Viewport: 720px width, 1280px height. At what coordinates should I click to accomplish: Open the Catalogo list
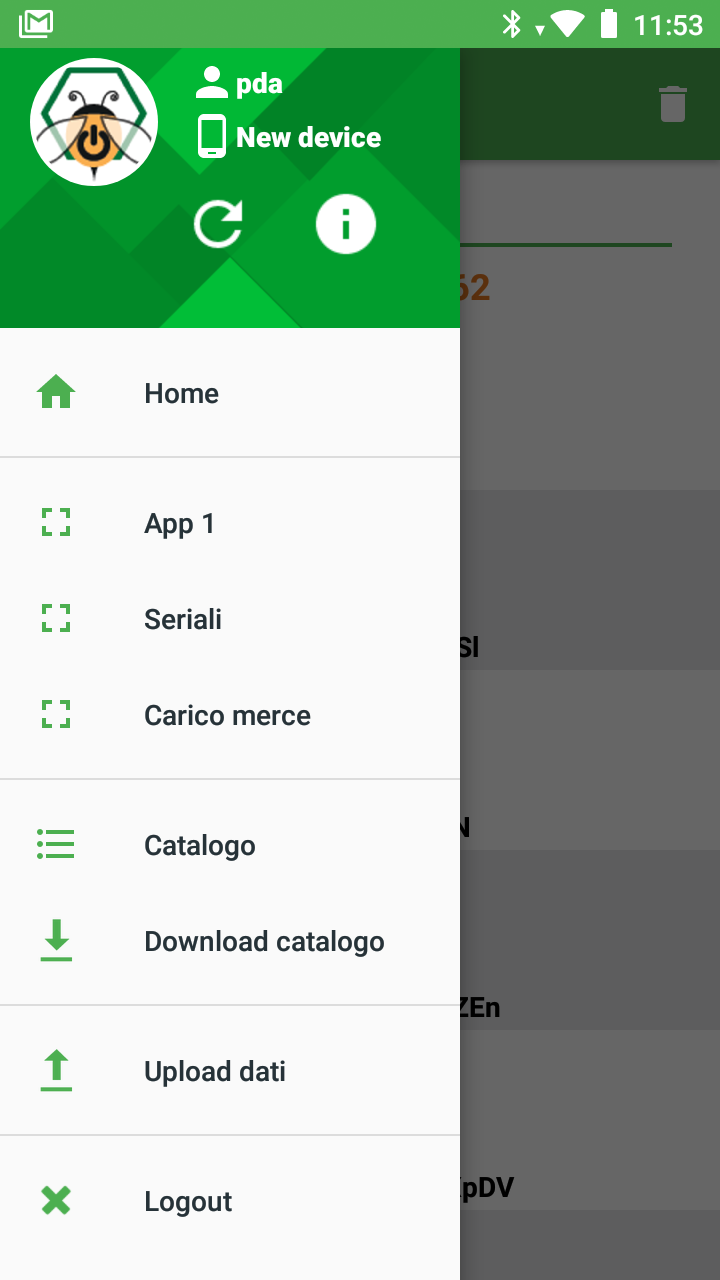[230, 845]
